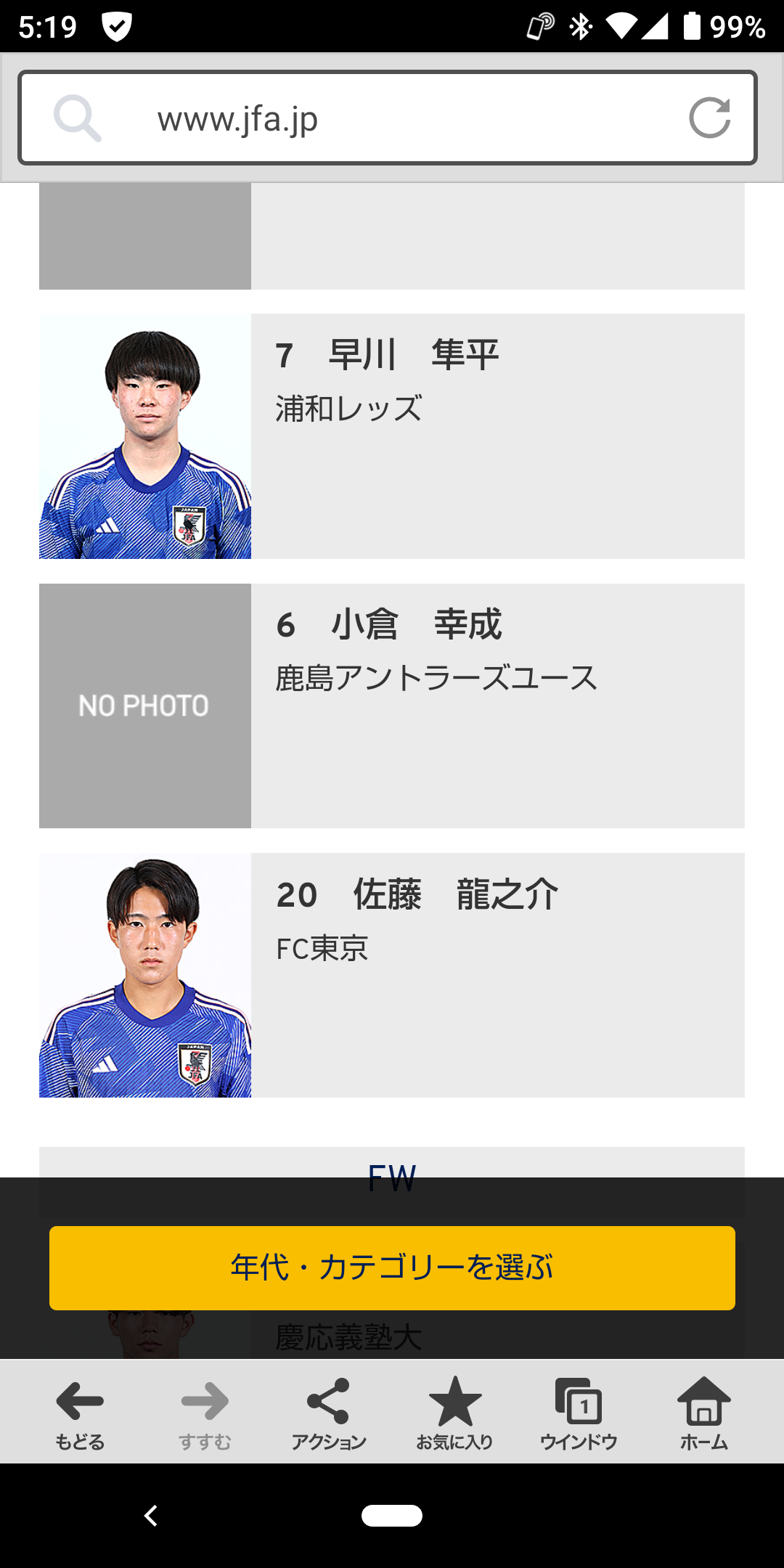Go to the browser ホーム page
The width and height of the screenshot is (784, 1568).
[x=703, y=1413]
